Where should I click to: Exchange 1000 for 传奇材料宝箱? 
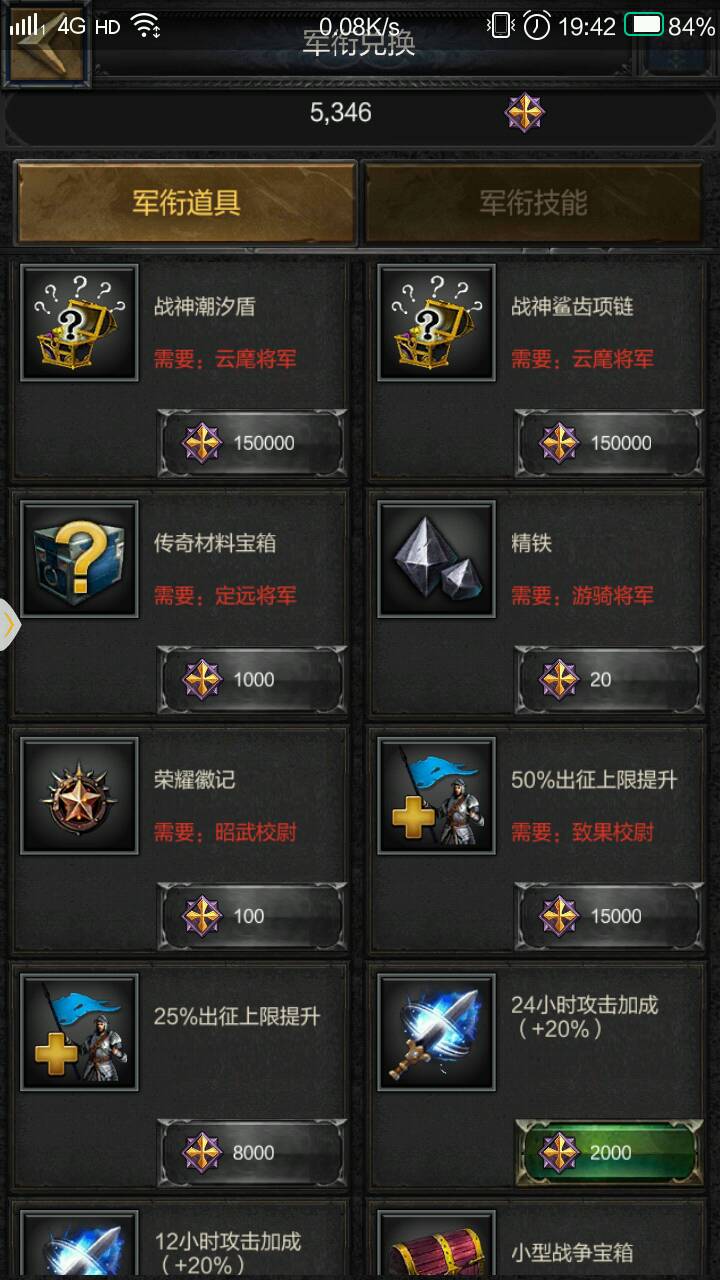pyautogui.click(x=252, y=680)
